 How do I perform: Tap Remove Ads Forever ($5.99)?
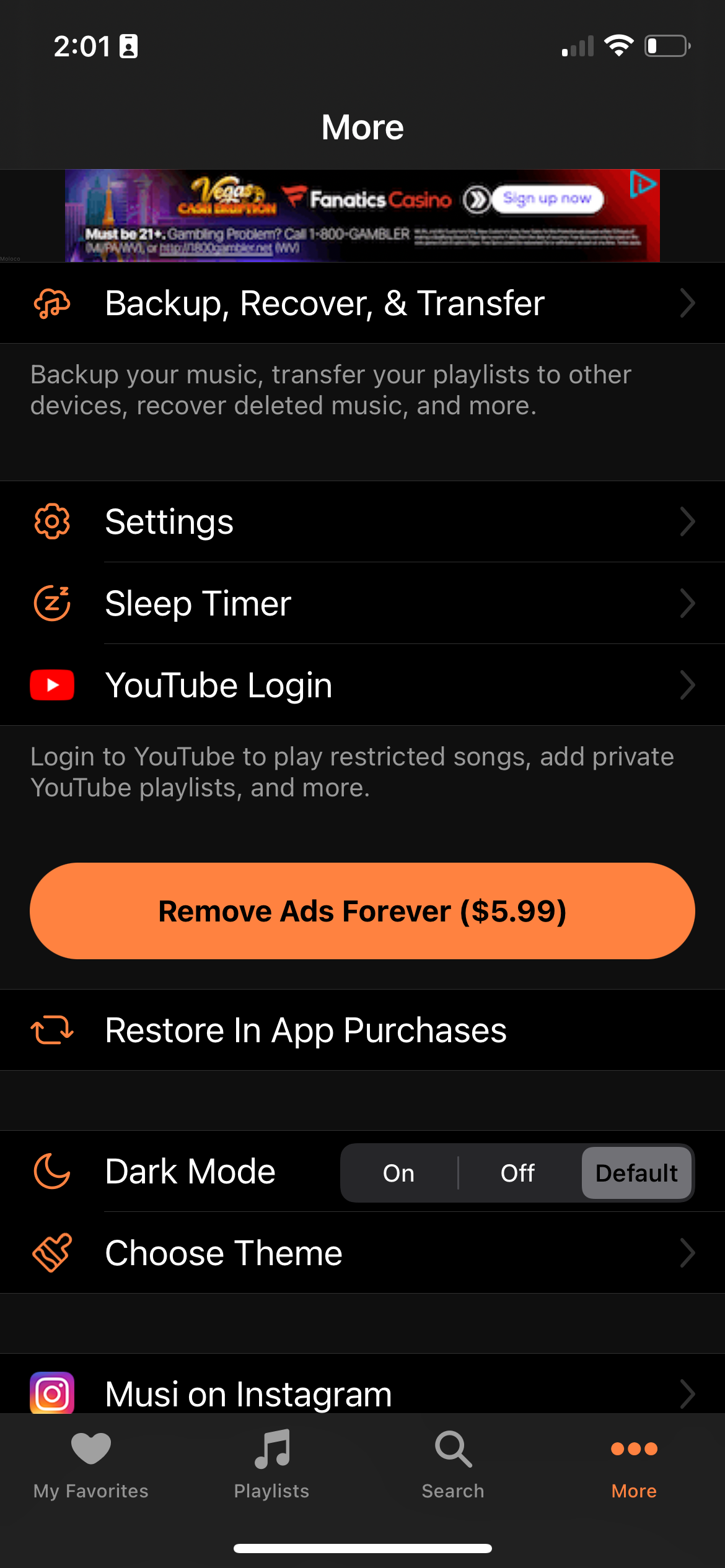(362, 910)
